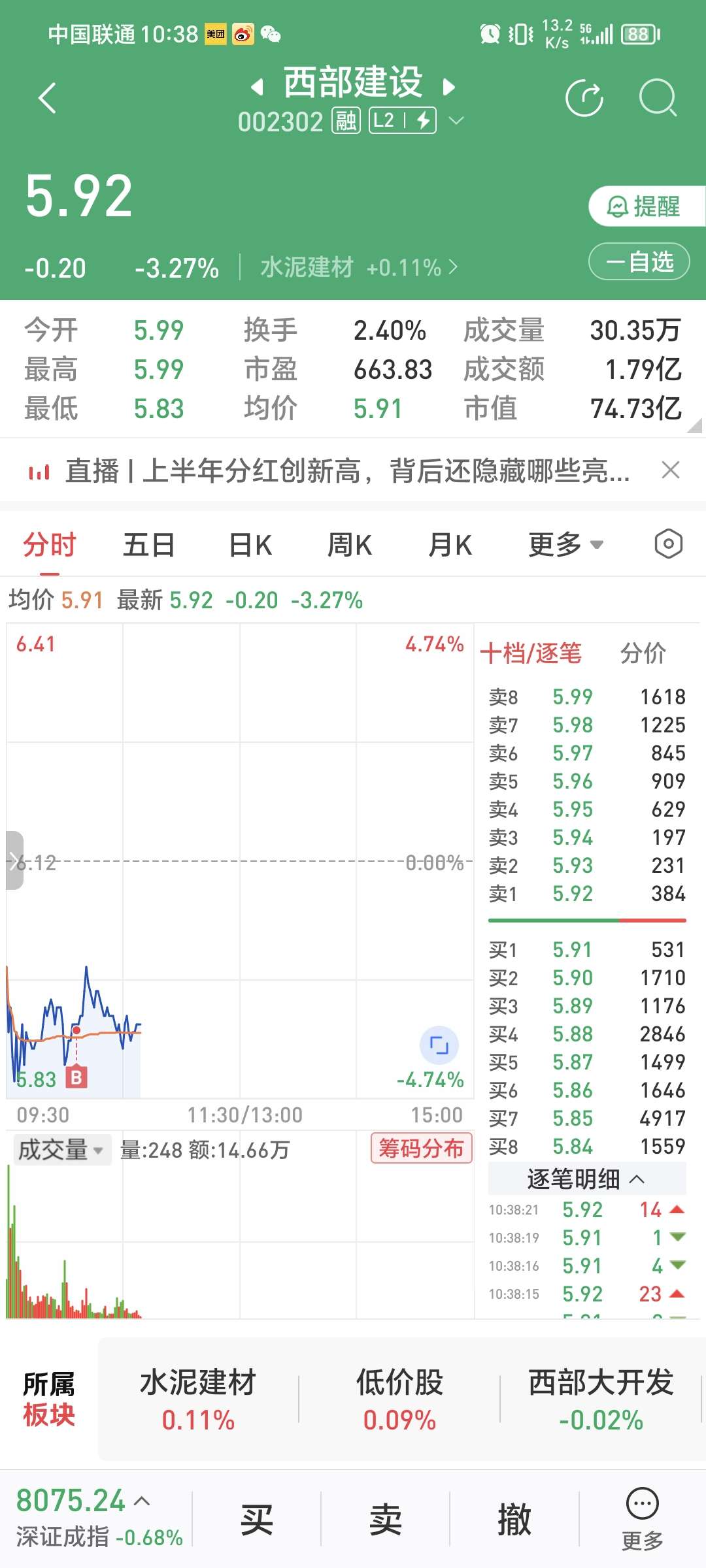Expand the 更多 chart options dropdown
The width and height of the screenshot is (706, 1568).
tap(566, 544)
